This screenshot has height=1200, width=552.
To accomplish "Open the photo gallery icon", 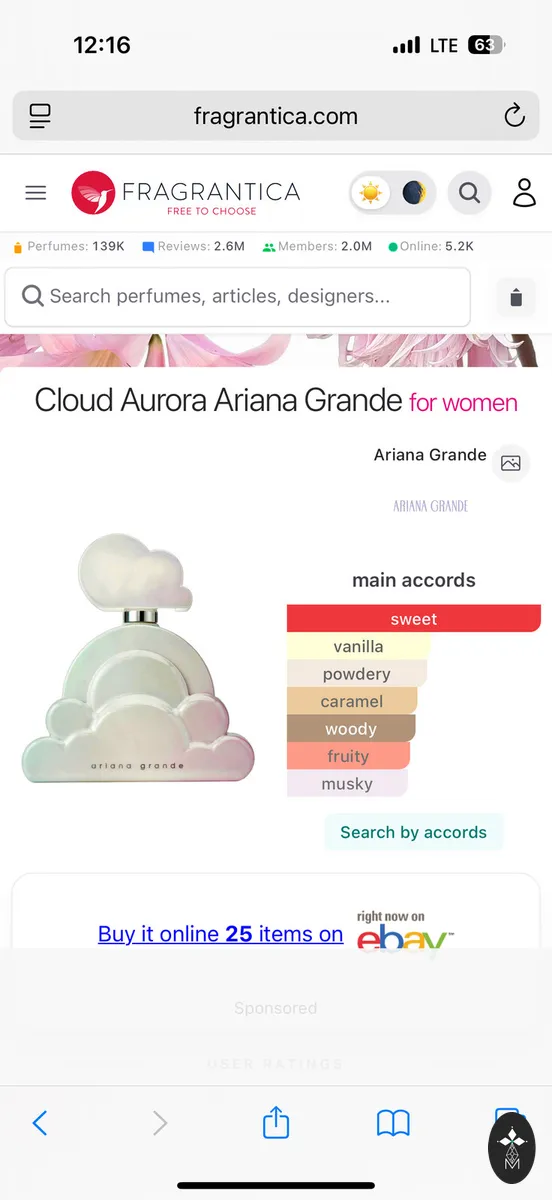I will (511, 463).
